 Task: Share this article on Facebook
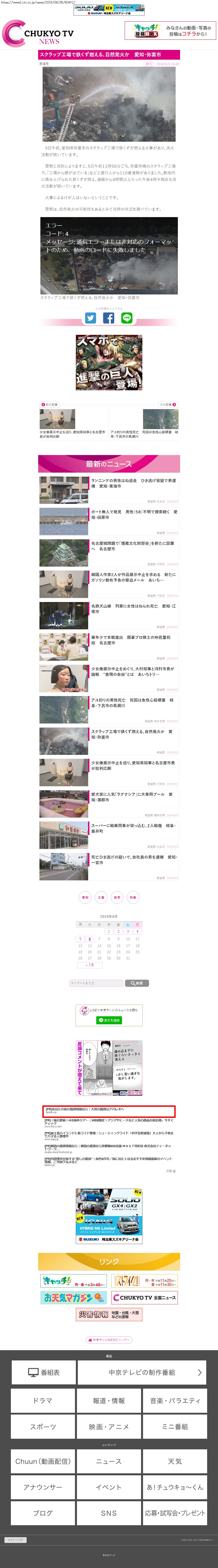click(108, 318)
